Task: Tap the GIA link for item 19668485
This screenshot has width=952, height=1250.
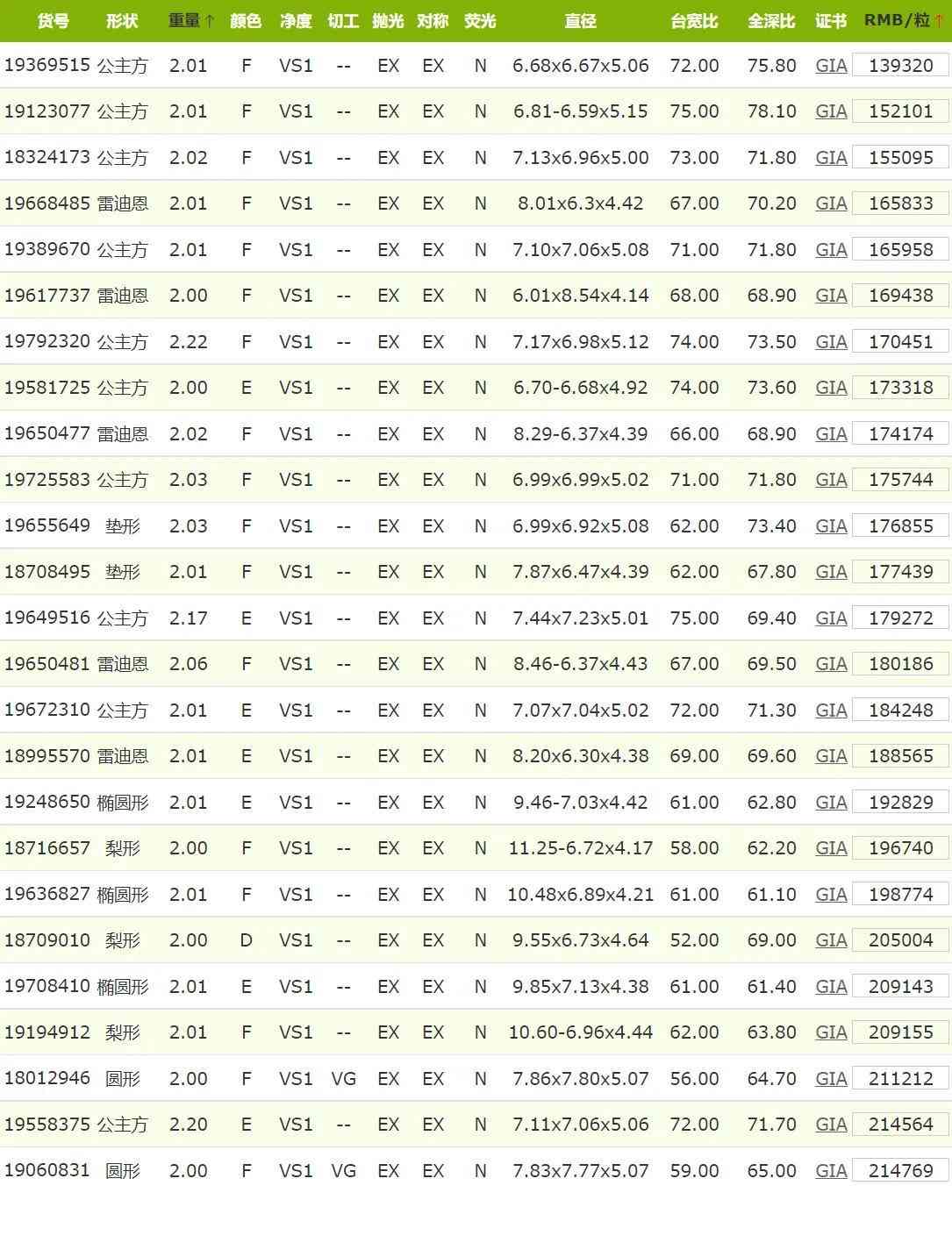Action: 831,204
